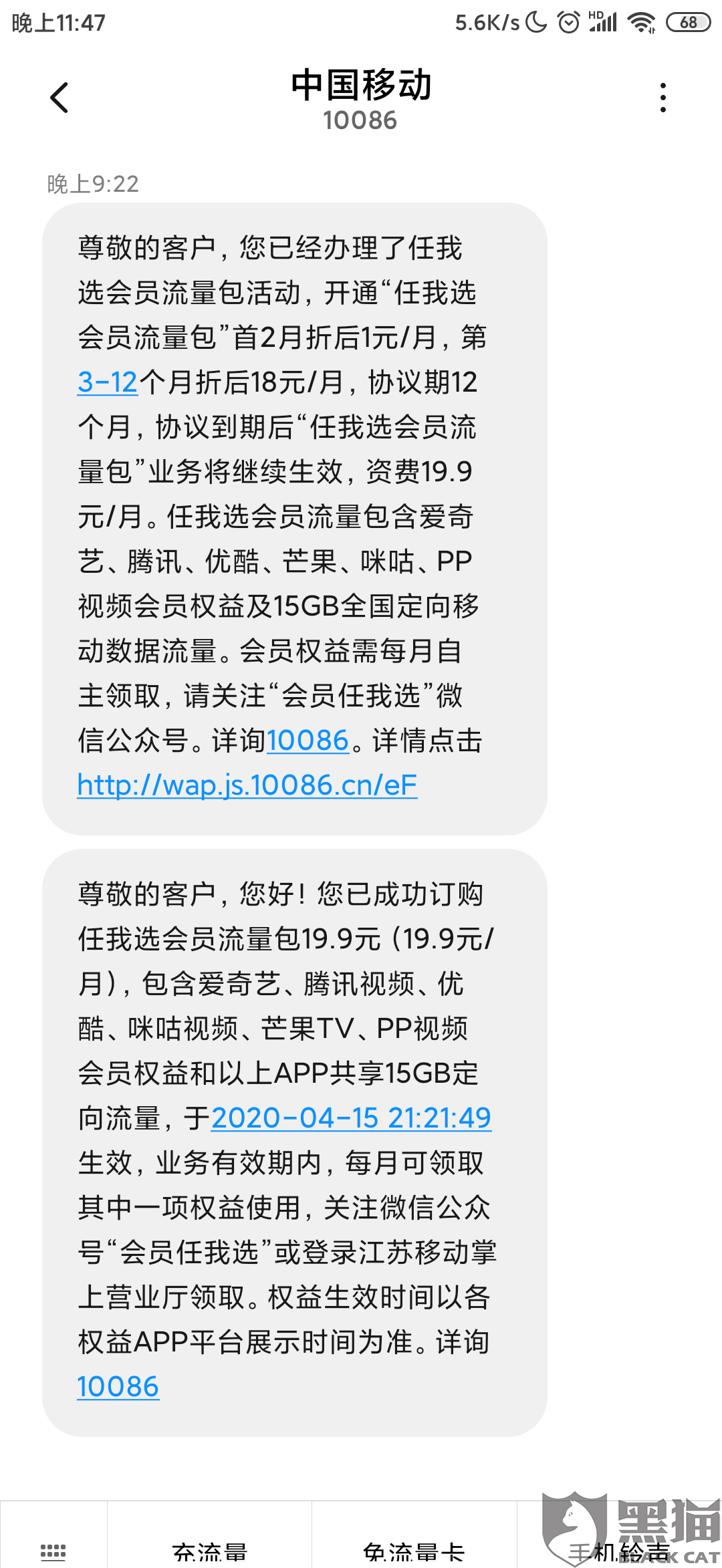Open the 充流量 menu button
The width and height of the screenshot is (722, 1568).
210,1551
